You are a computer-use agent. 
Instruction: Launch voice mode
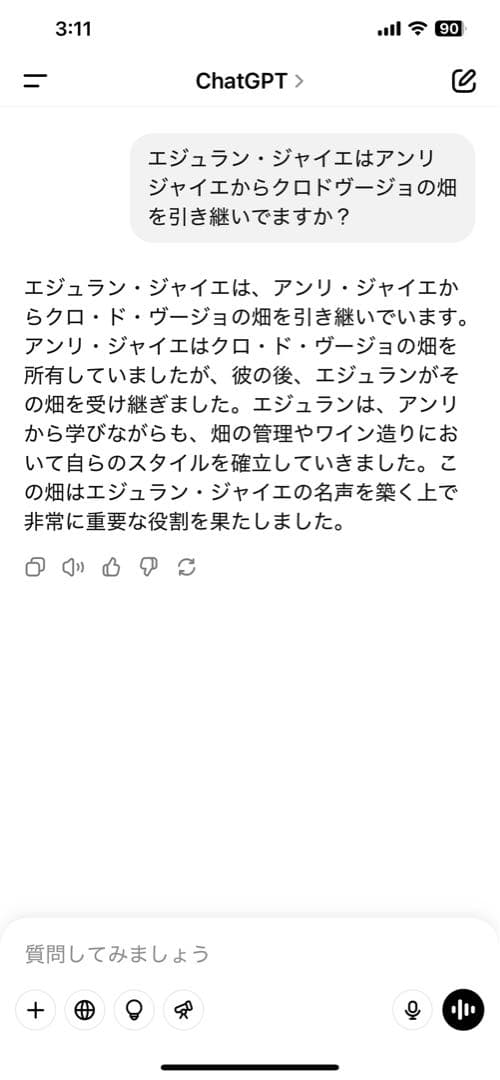point(463,1010)
